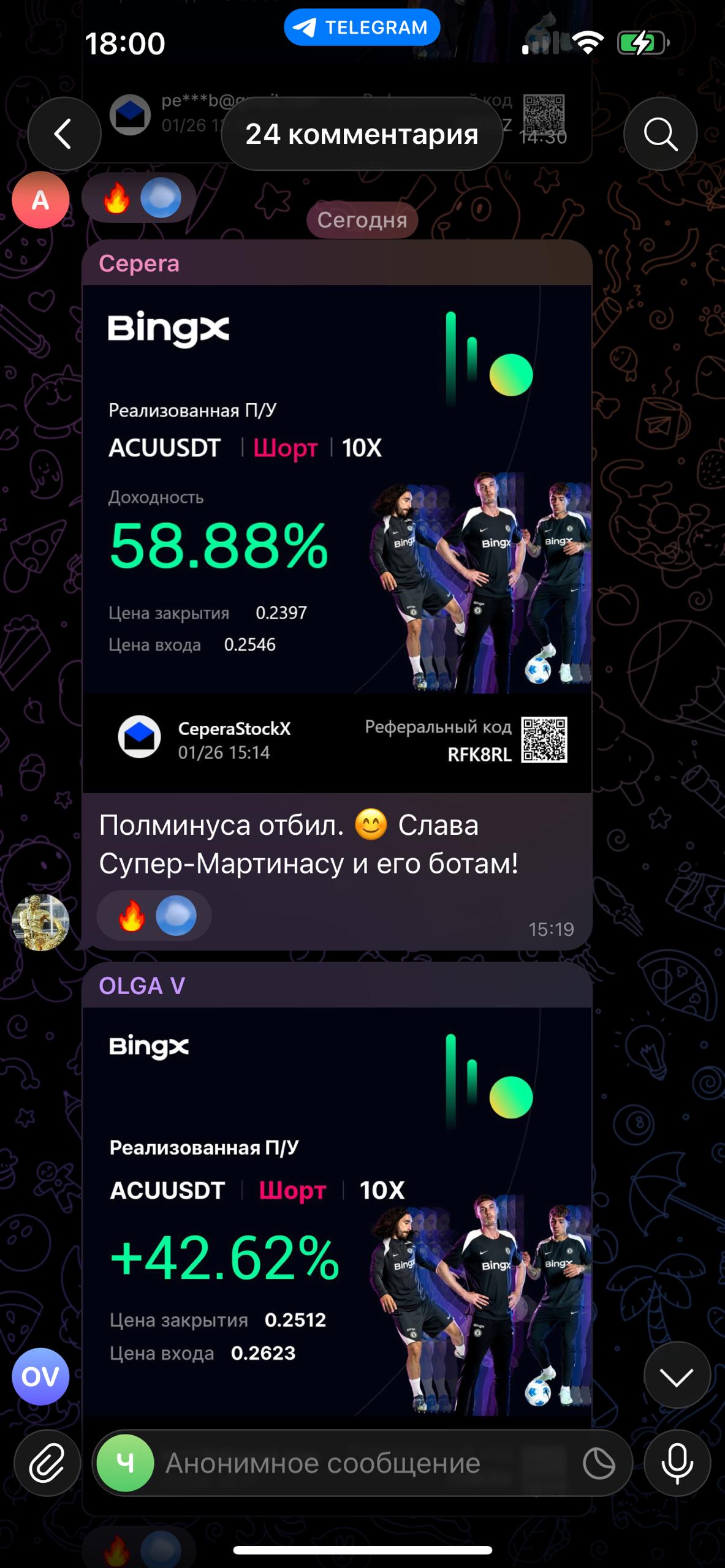Image resolution: width=725 pixels, height=1568 pixels.
Task: Go back from the comments thread
Action: click(x=64, y=134)
